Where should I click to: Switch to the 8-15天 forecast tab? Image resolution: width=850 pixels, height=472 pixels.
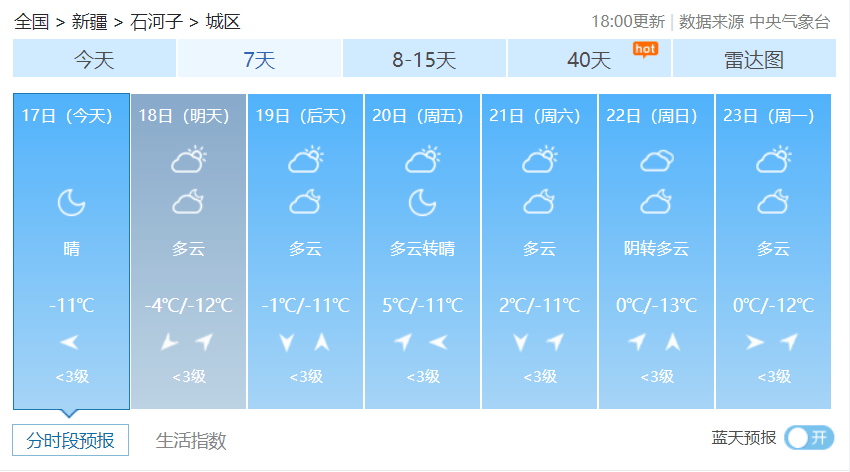(424, 59)
